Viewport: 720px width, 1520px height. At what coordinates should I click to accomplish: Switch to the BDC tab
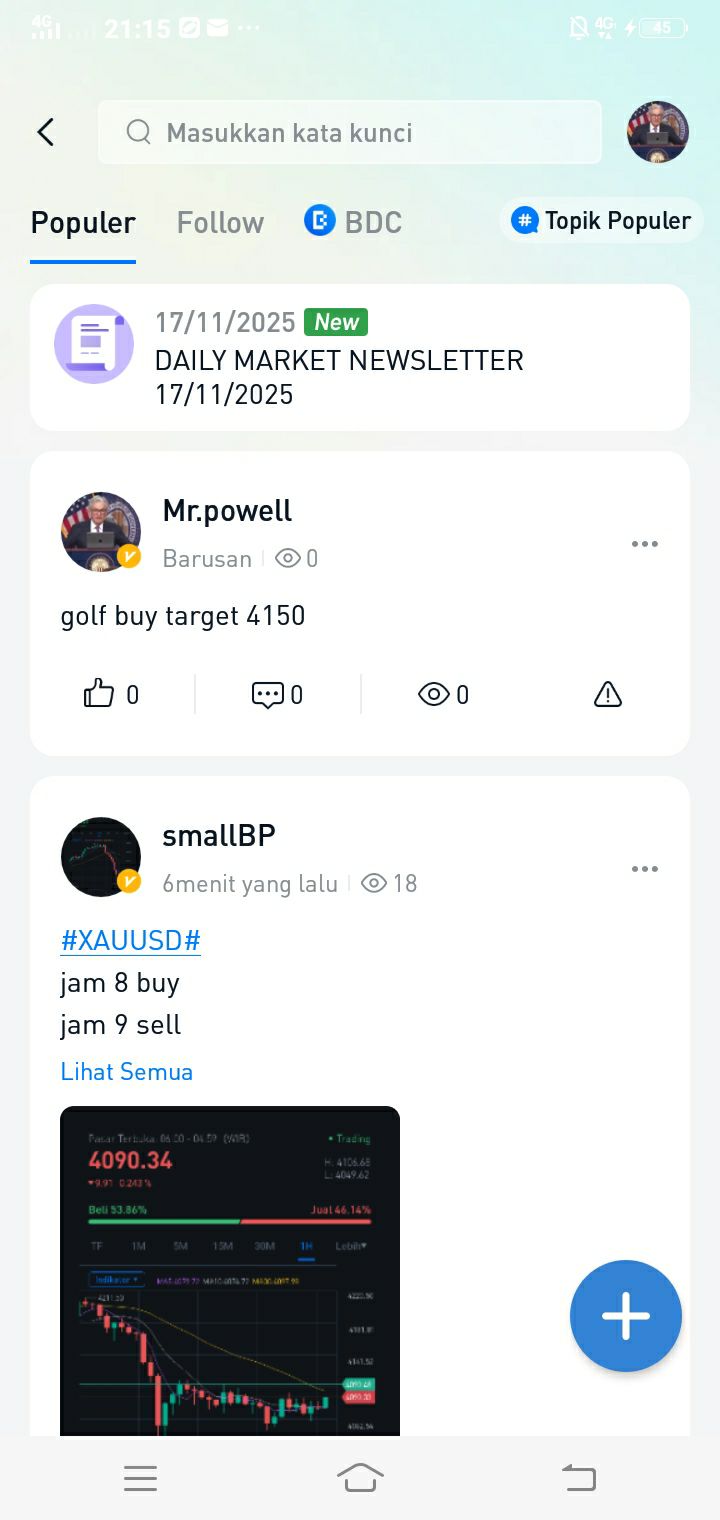354,222
